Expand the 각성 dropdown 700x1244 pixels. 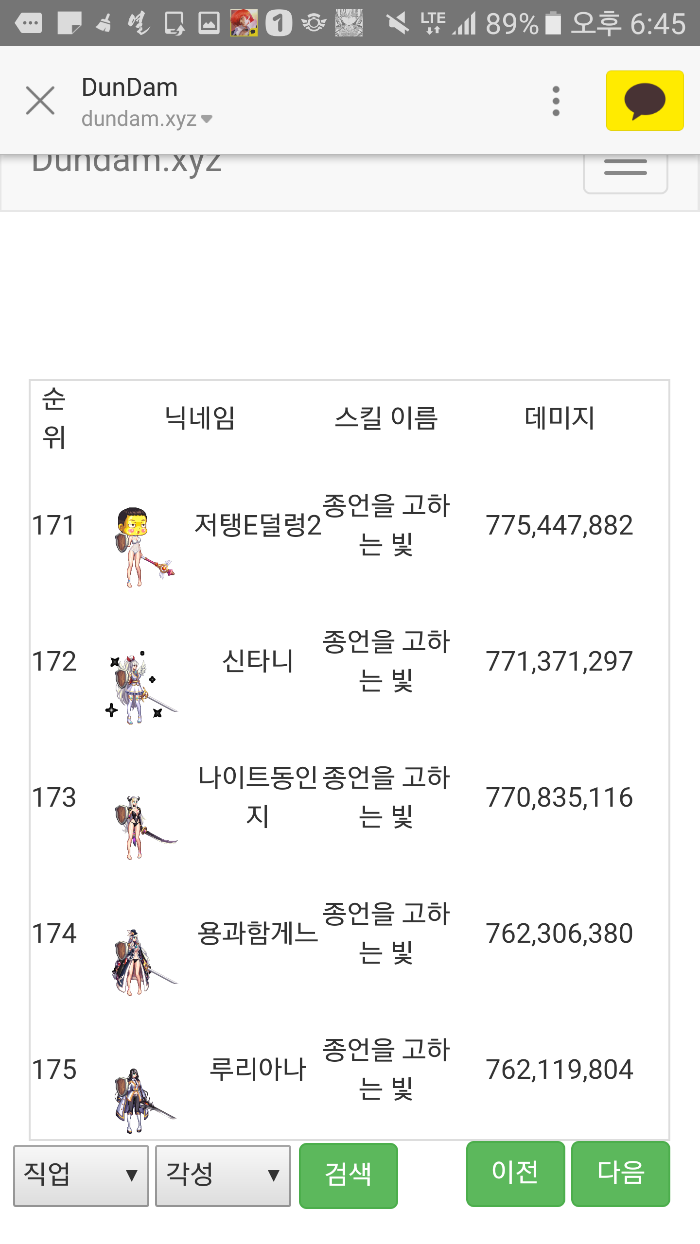click(x=223, y=1175)
